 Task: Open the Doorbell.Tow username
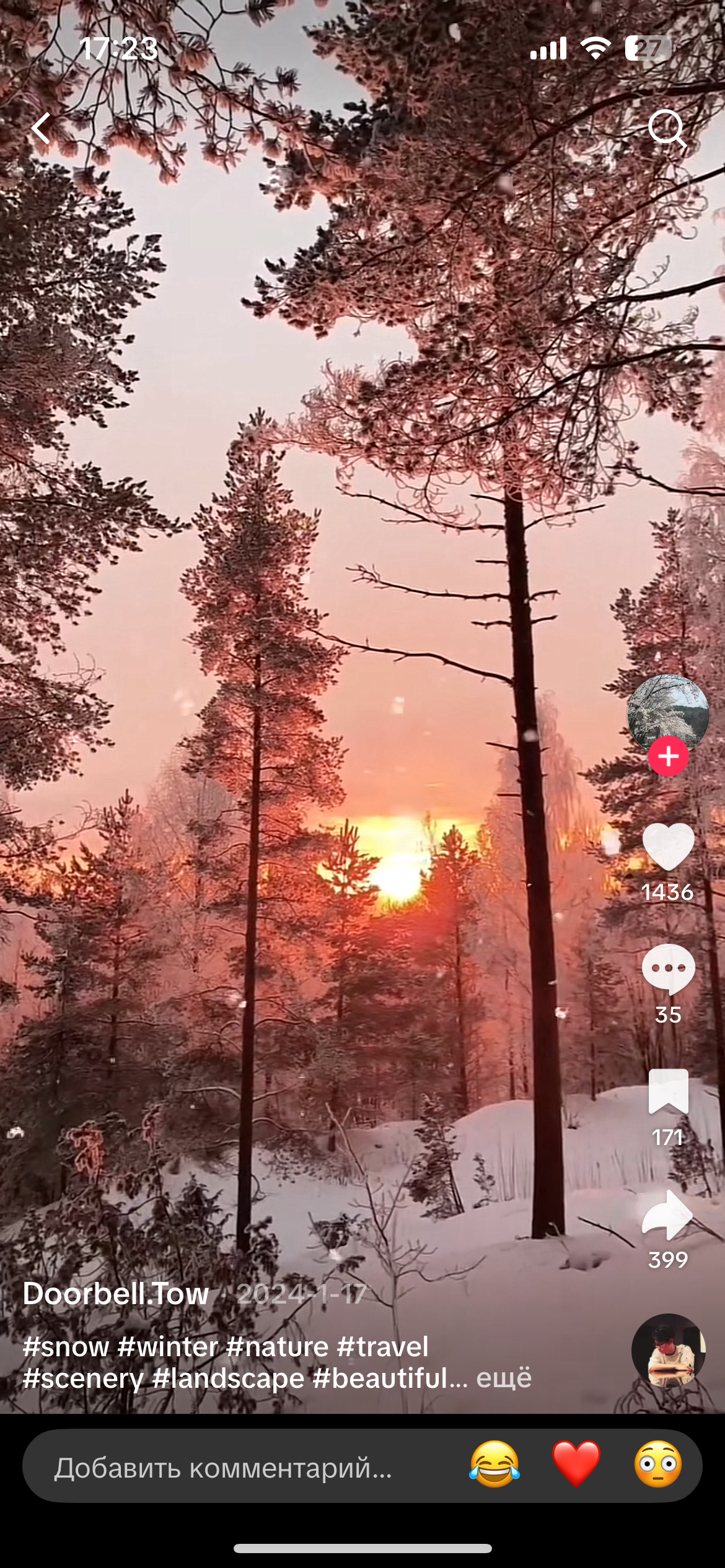tap(116, 1294)
